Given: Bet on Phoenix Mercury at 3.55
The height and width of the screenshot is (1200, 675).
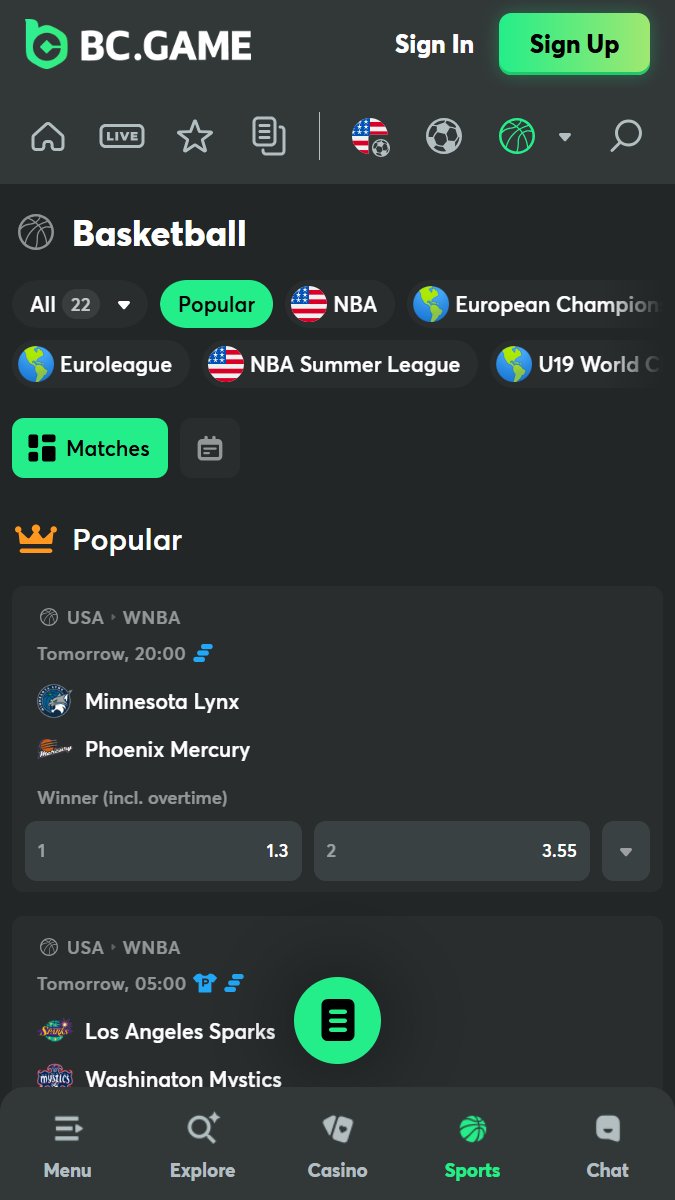Looking at the screenshot, I should tap(451, 851).
